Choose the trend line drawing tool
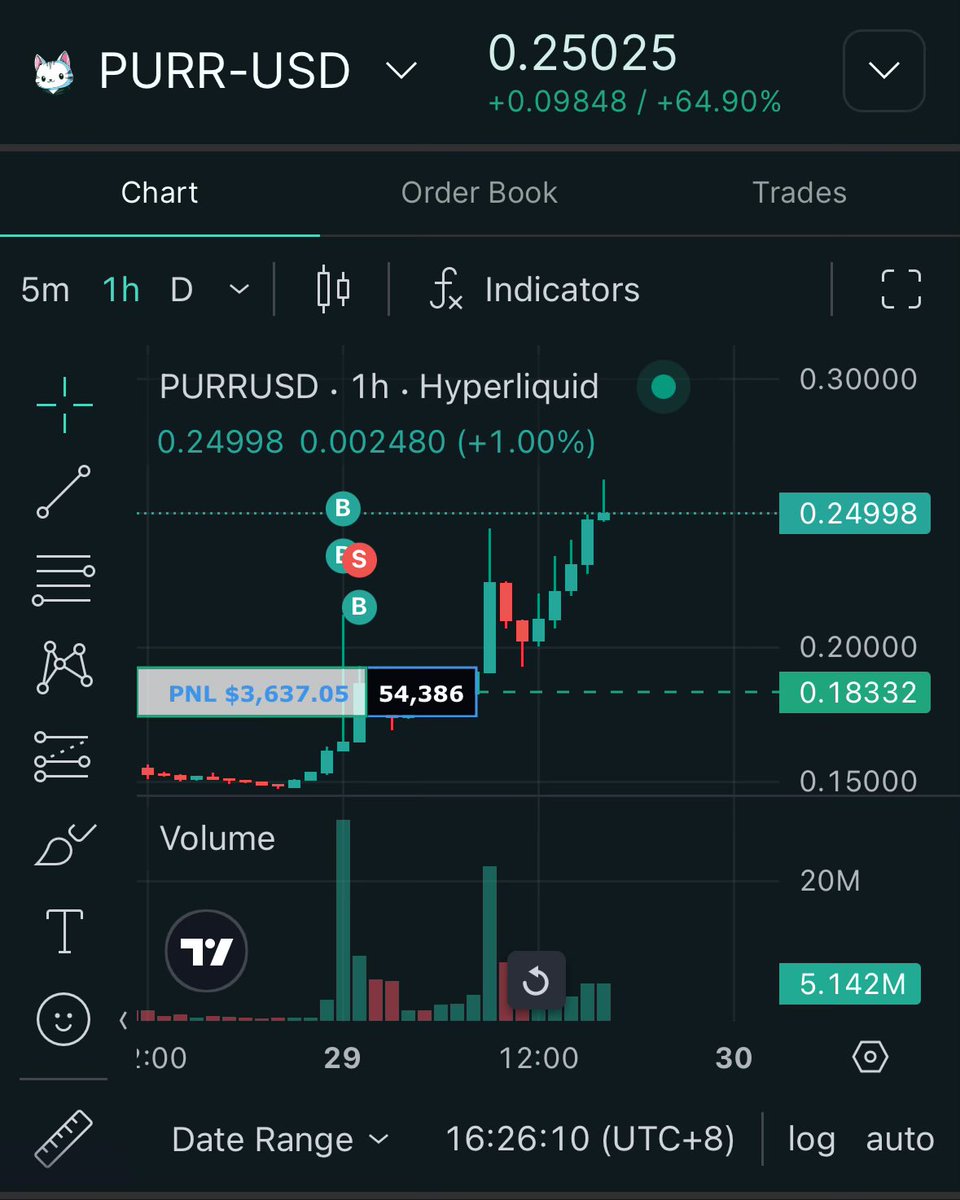Image resolution: width=960 pixels, height=1200 pixels. coord(65,491)
